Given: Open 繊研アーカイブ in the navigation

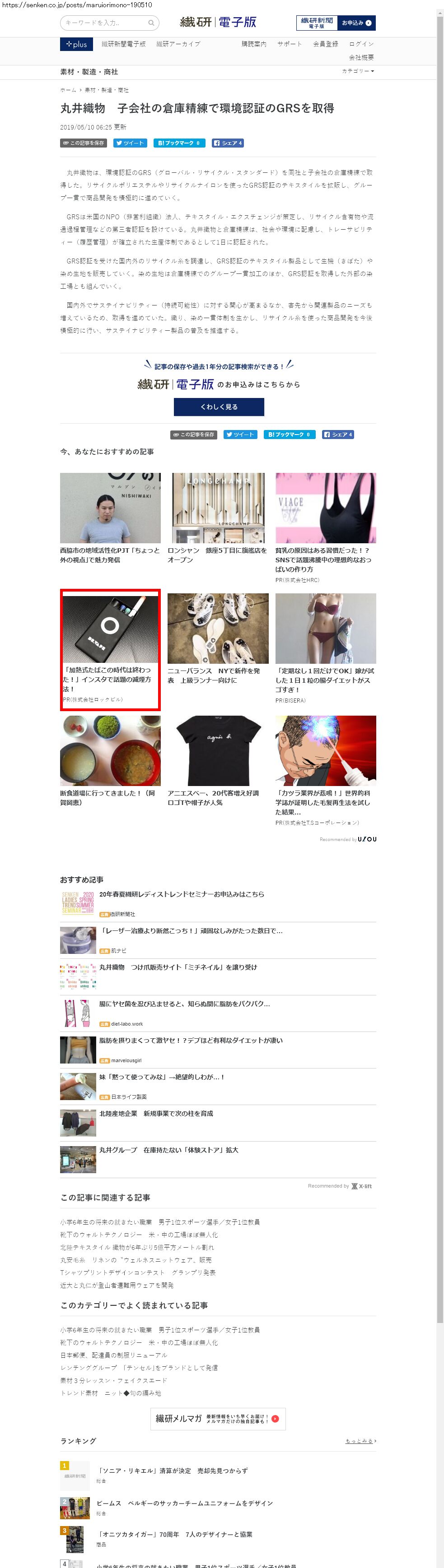Looking at the screenshot, I should click(x=178, y=44).
